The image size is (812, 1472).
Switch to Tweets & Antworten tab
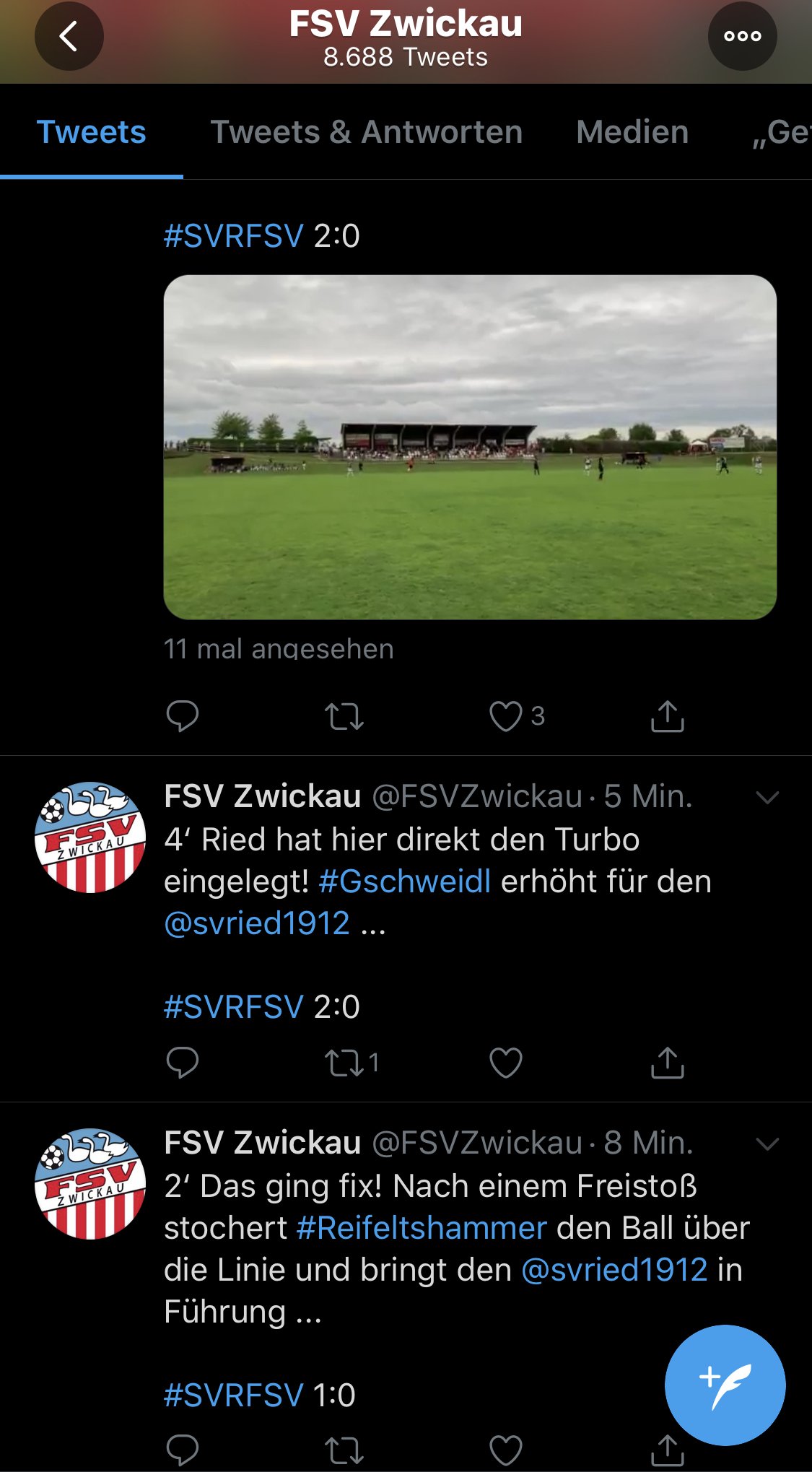366,132
